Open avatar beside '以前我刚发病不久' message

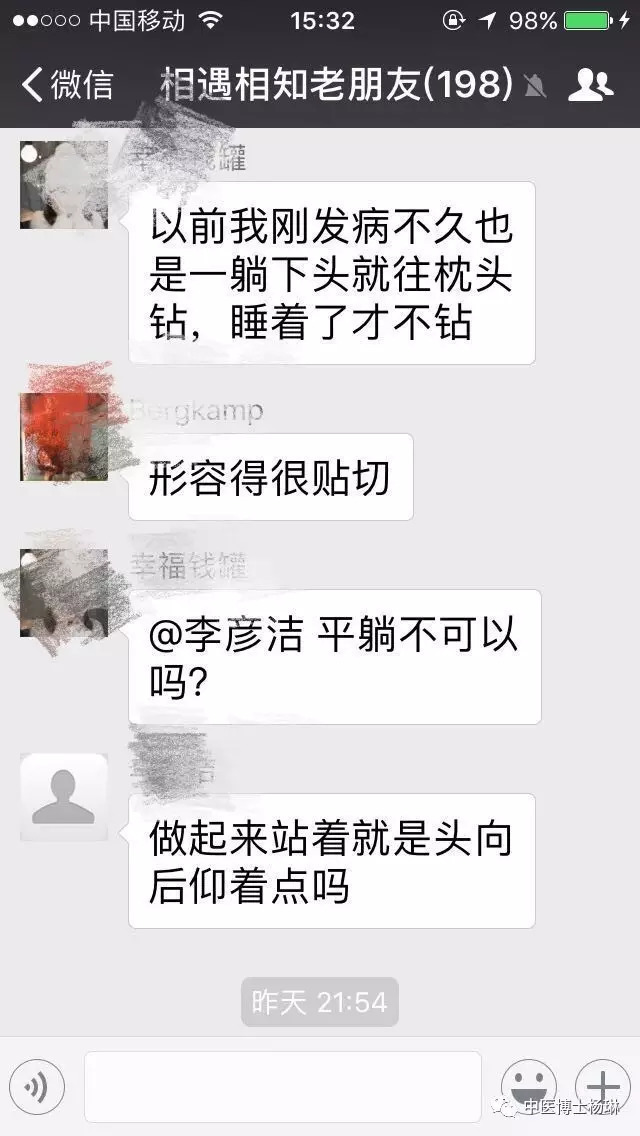coord(63,185)
